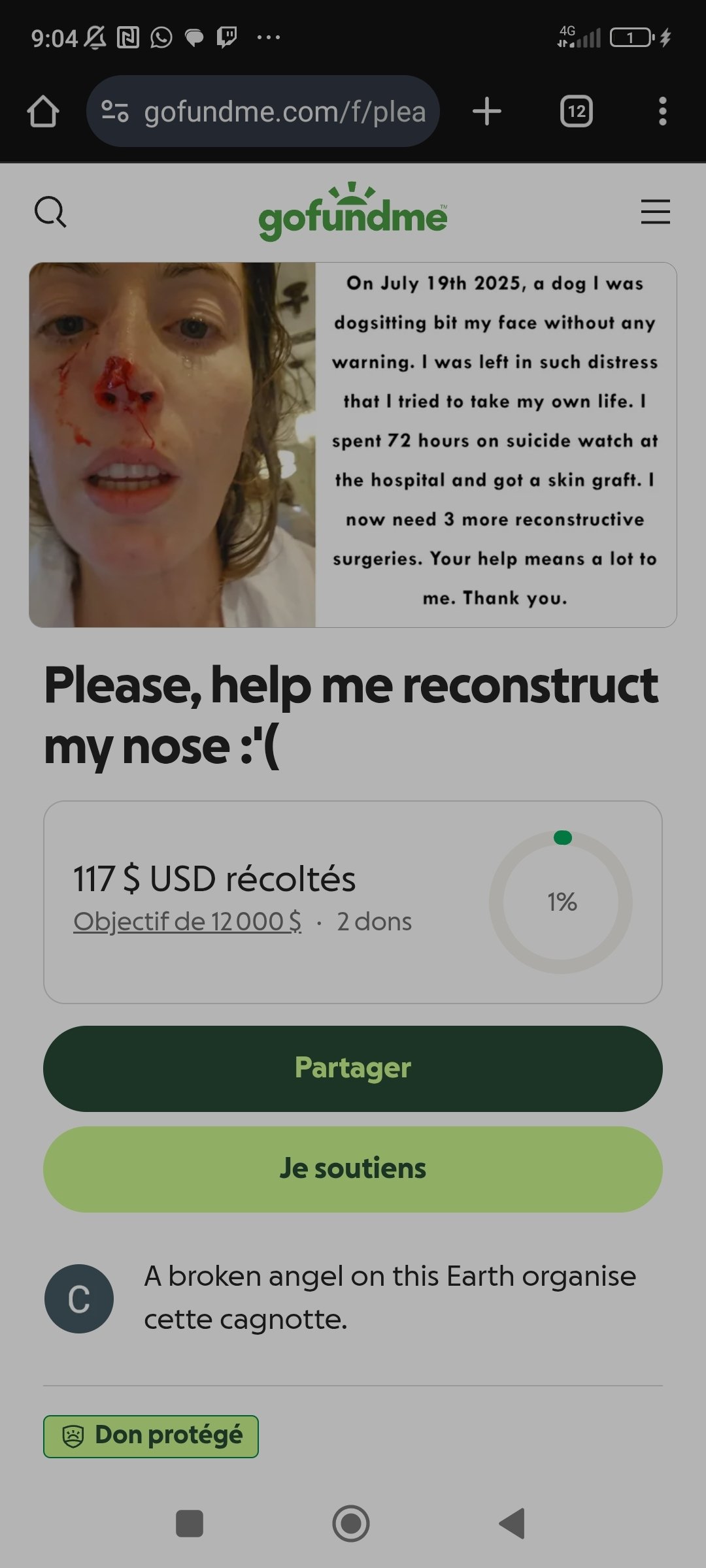View site info icon in address bar
The image size is (706, 1568).
pyautogui.click(x=115, y=111)
